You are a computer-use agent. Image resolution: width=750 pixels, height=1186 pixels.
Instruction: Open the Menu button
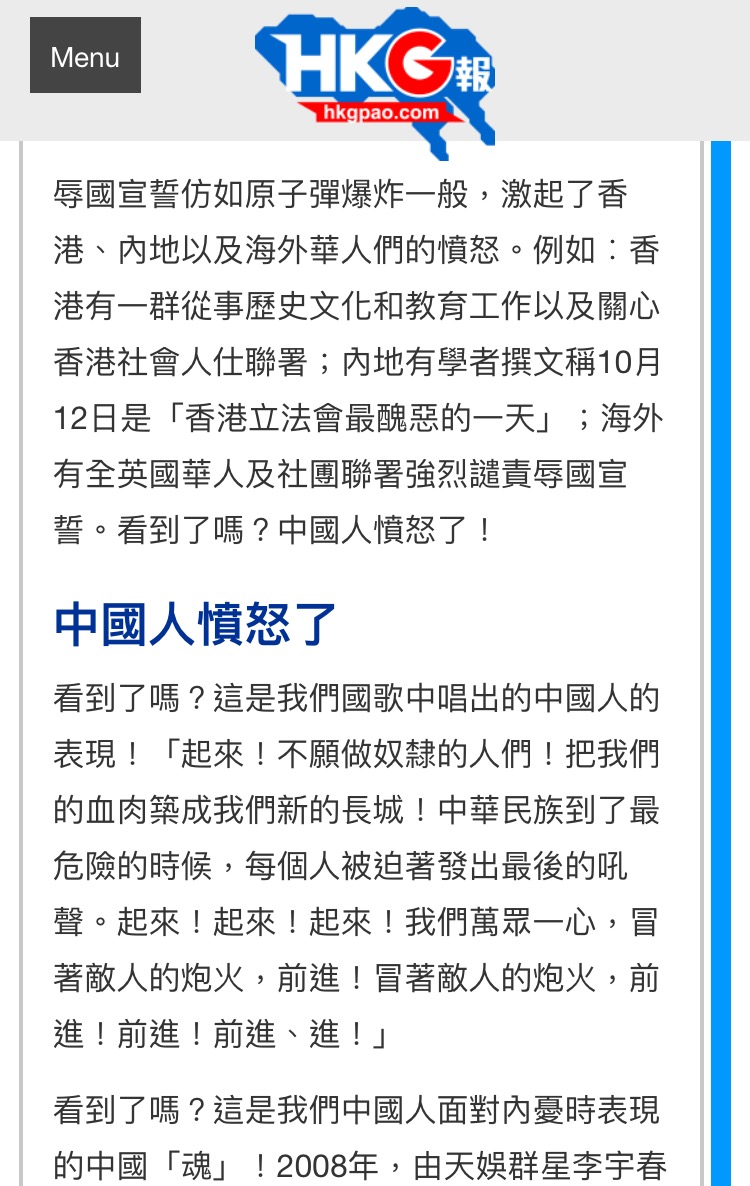85,56
